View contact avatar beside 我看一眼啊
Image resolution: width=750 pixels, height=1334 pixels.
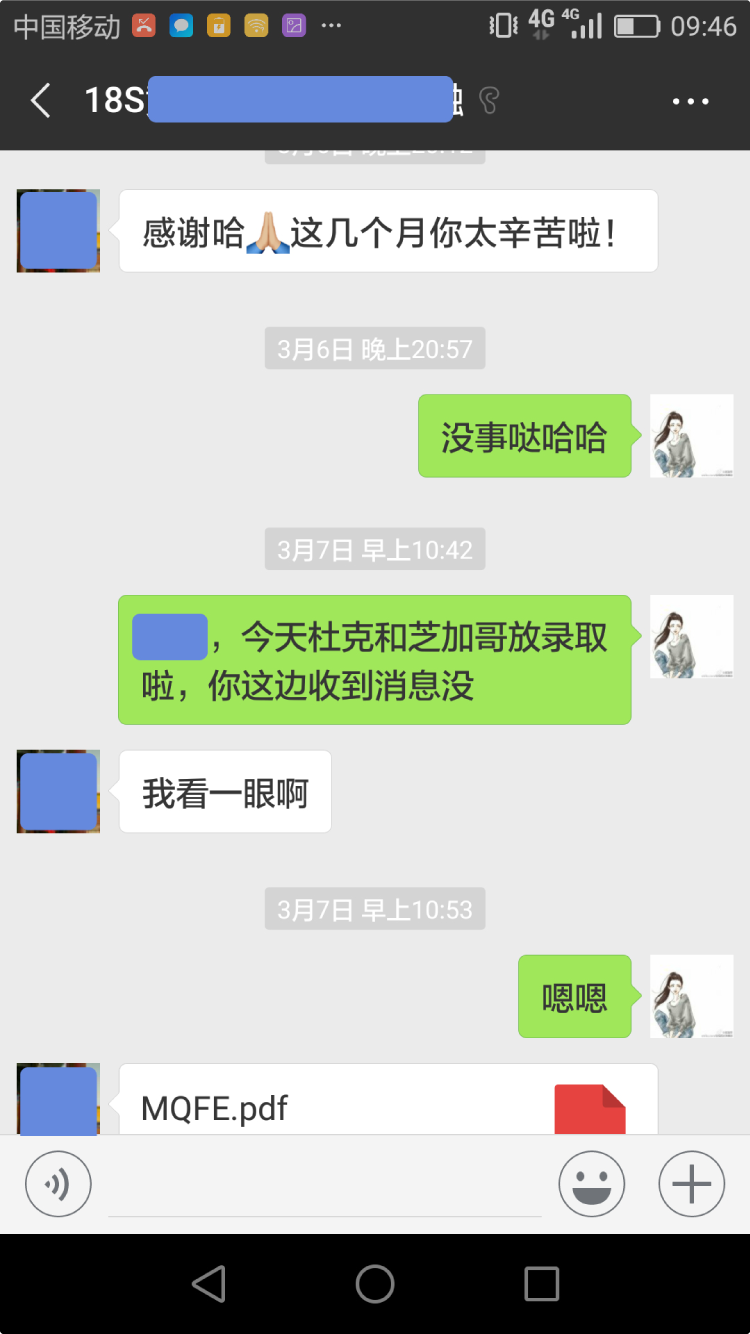click(58, 792)
